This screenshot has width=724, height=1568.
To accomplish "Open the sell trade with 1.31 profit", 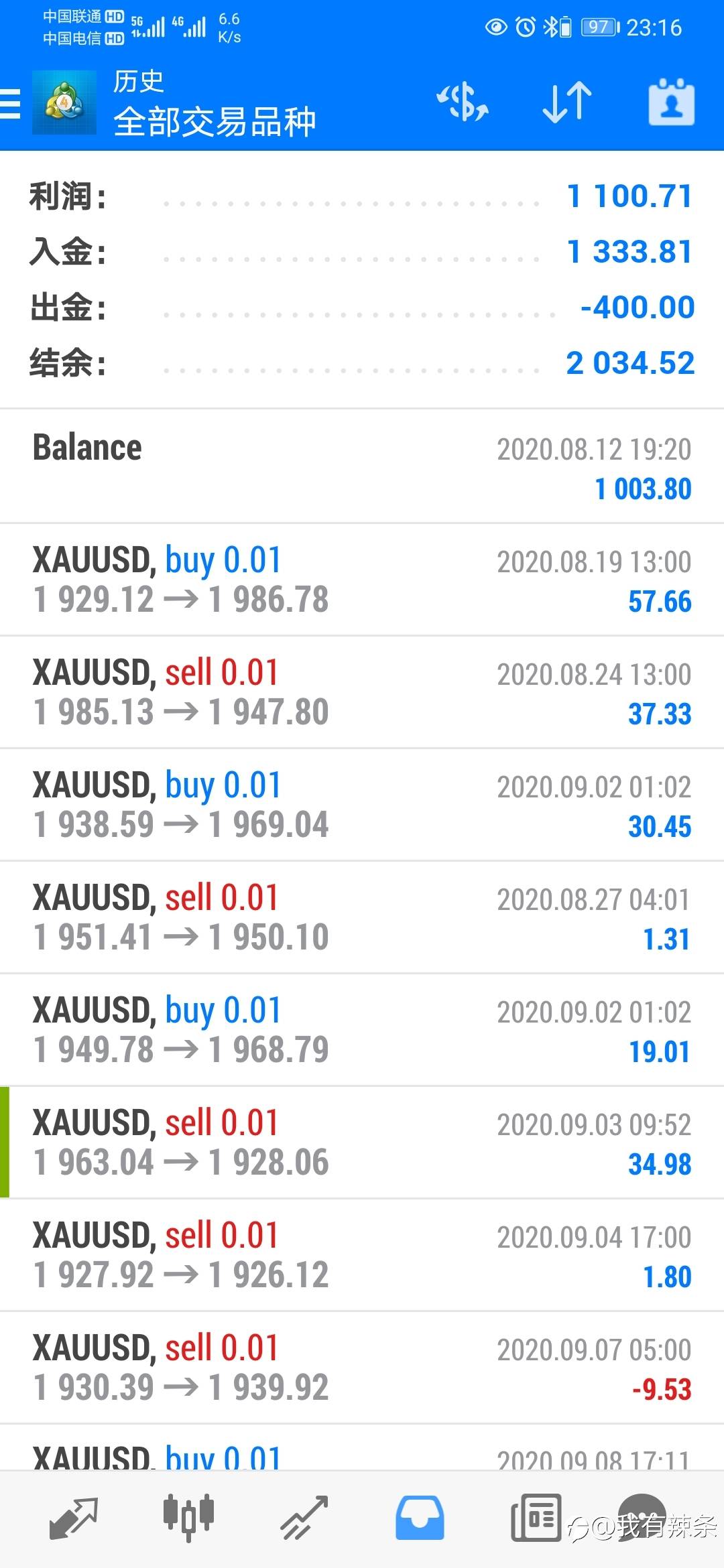I will tap(362, 917).
